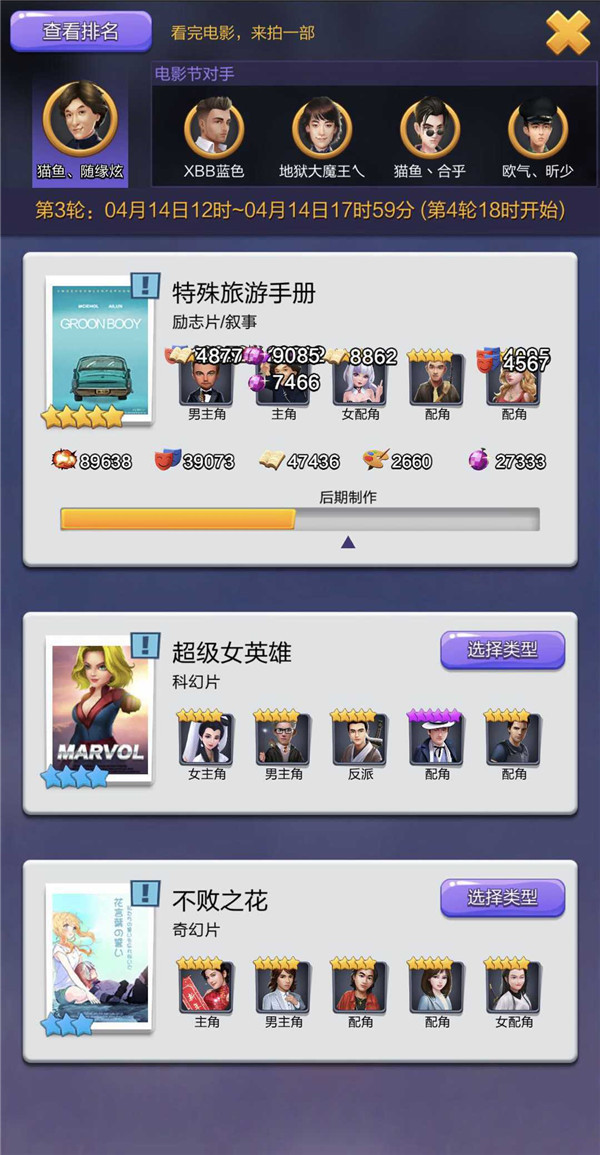Close the film festival screen
Image resolution: width=600 pixels, height=1155 pixels.
[567, 33]
